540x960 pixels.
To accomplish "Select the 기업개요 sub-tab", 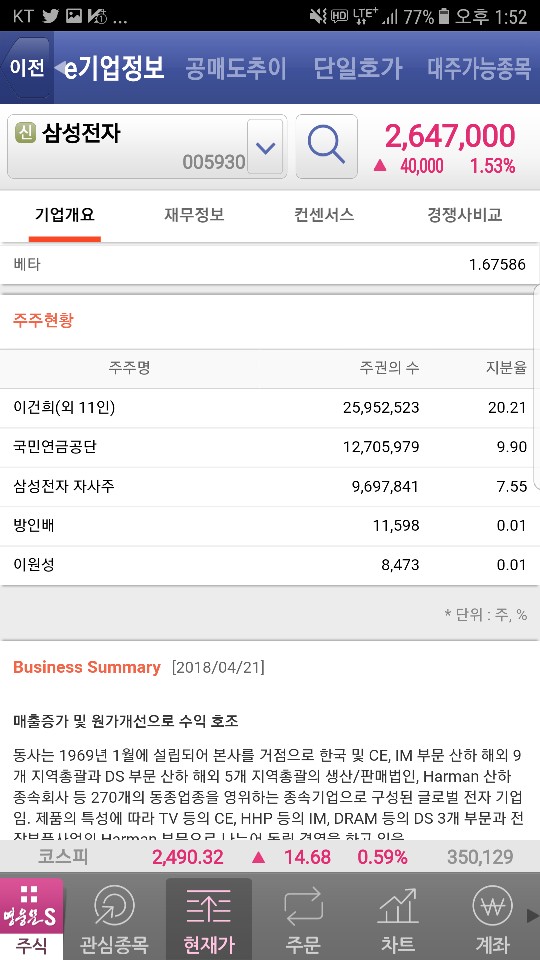I will tap(64, 215).
